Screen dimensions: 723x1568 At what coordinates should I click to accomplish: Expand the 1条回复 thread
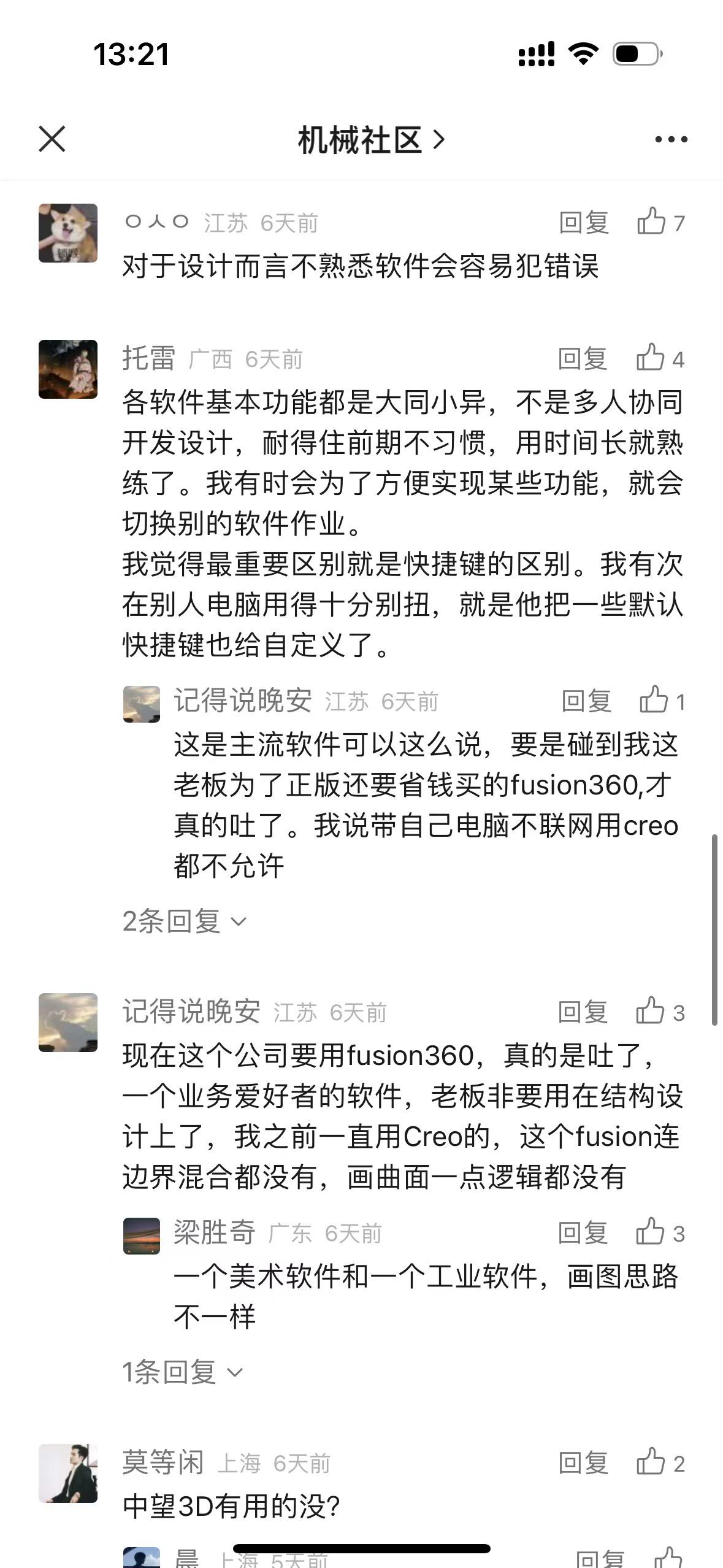(182, 1372)
